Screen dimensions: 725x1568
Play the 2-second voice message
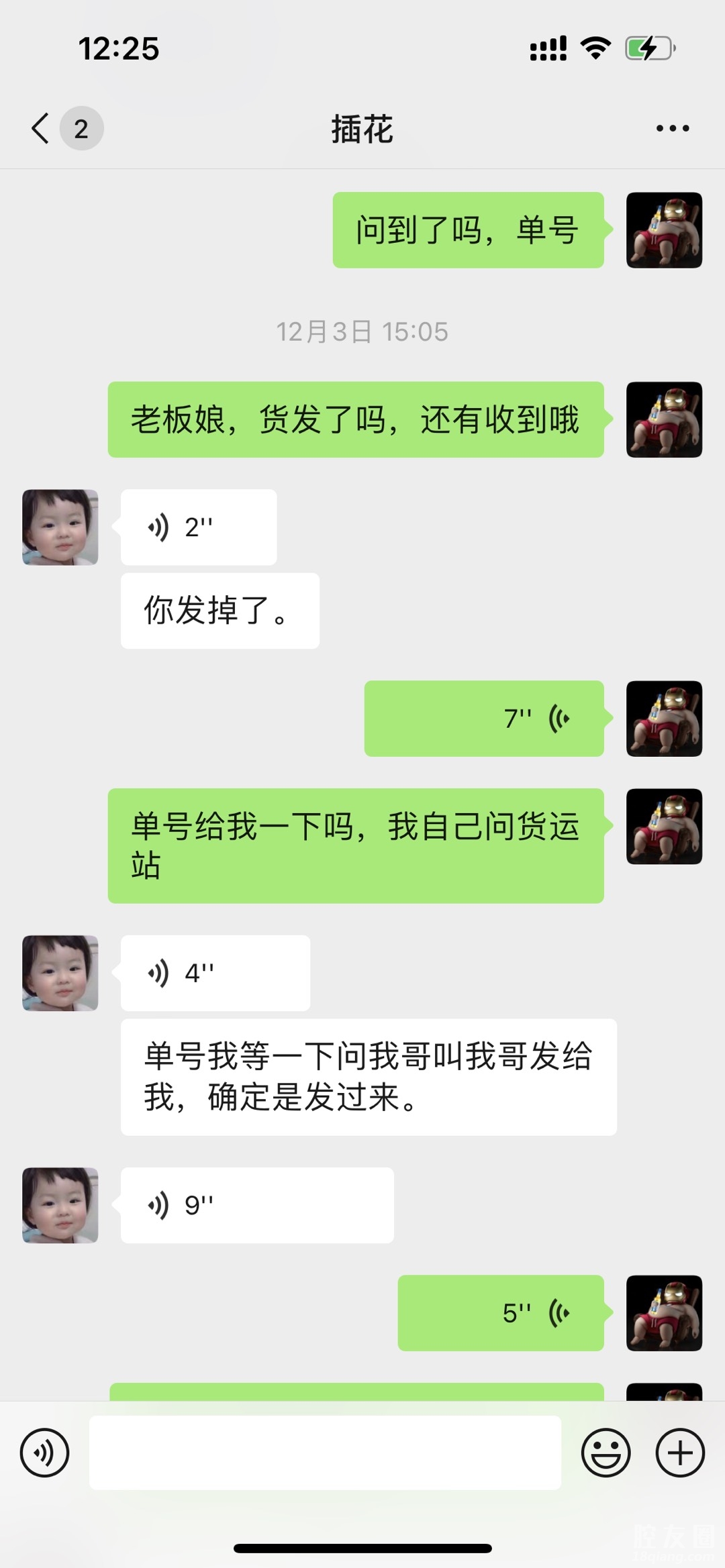click(x=198, y=527)
